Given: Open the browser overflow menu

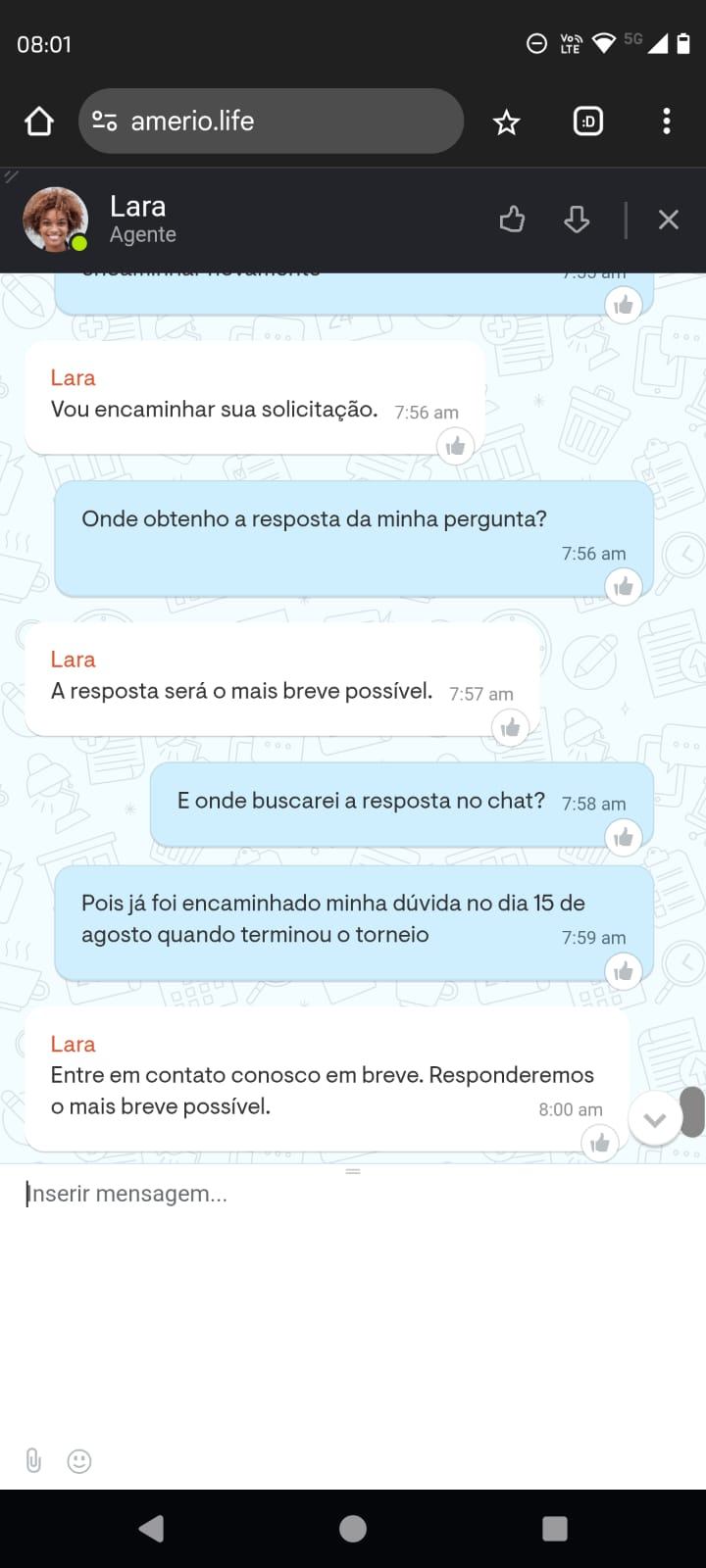Looking at the screenshot, I should click(x=667, y=122).
